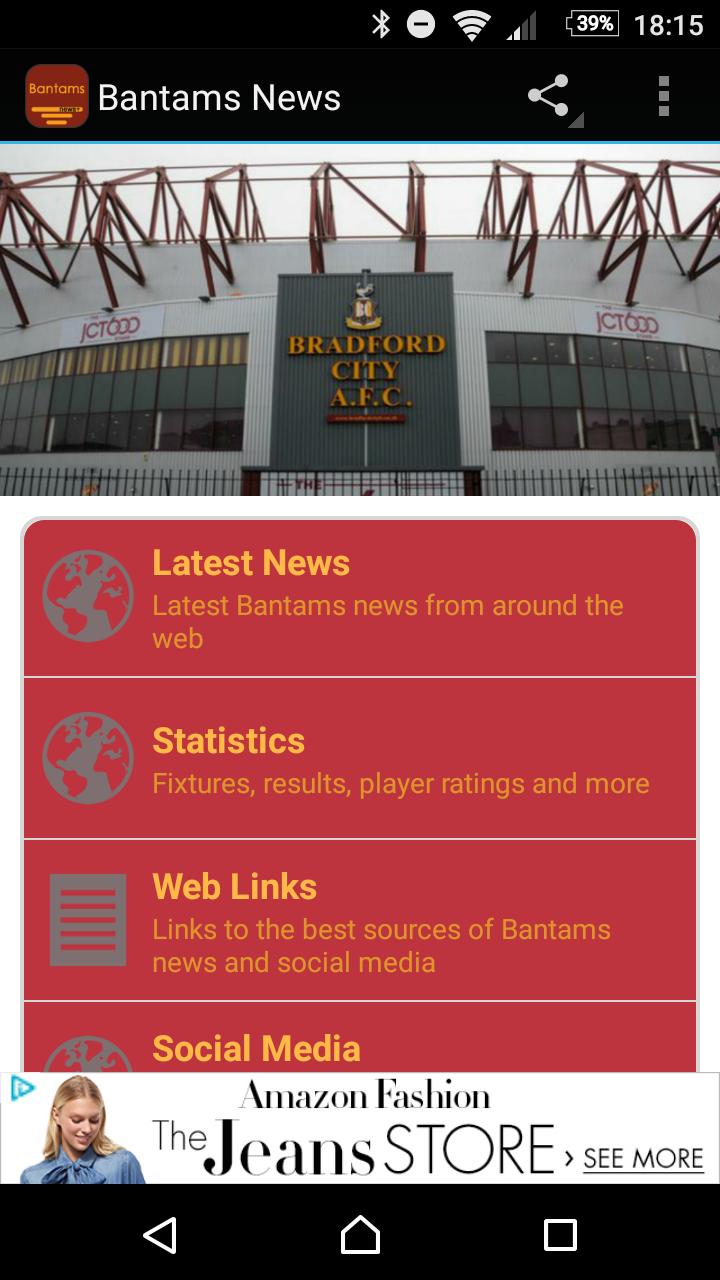Open the overflow menu
Screen dimensions: 720x1280
click(x=663, y=97)
